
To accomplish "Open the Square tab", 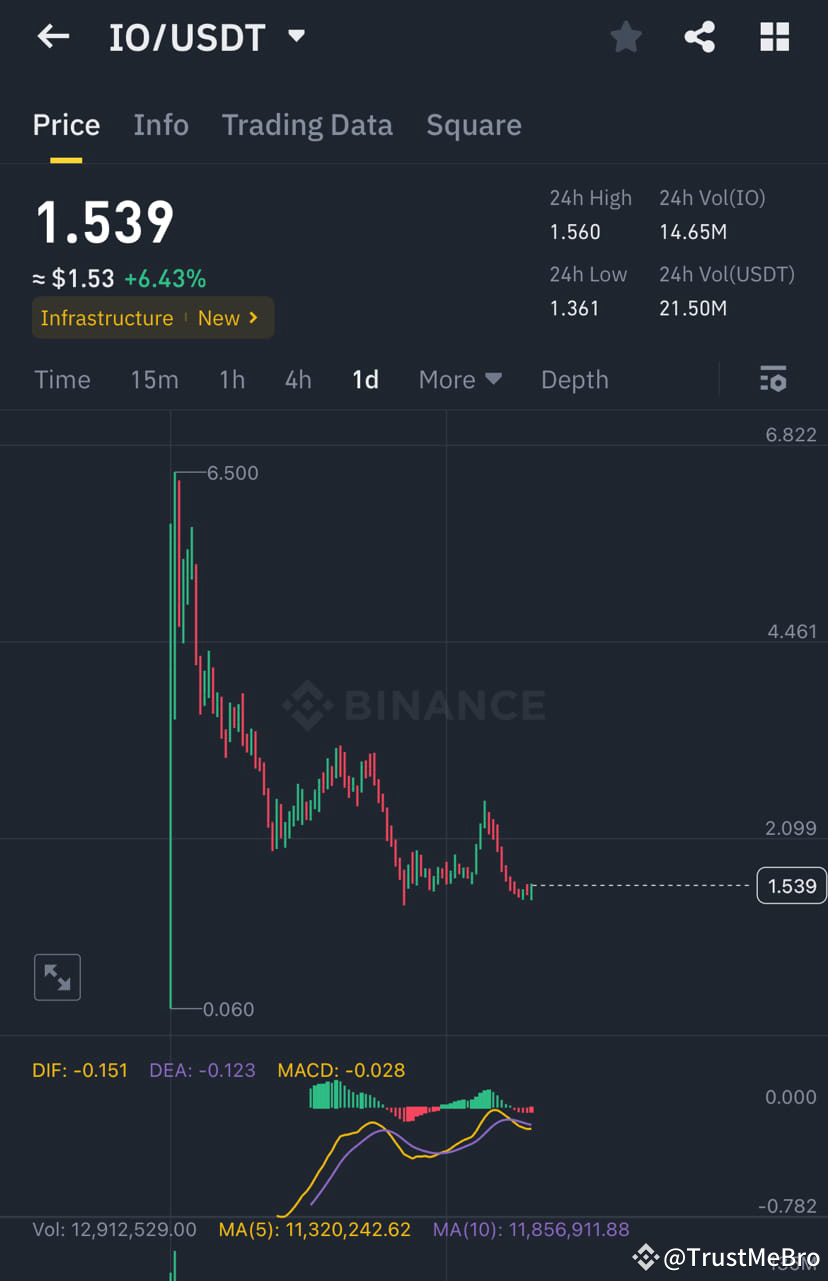I will coord(474,124).
